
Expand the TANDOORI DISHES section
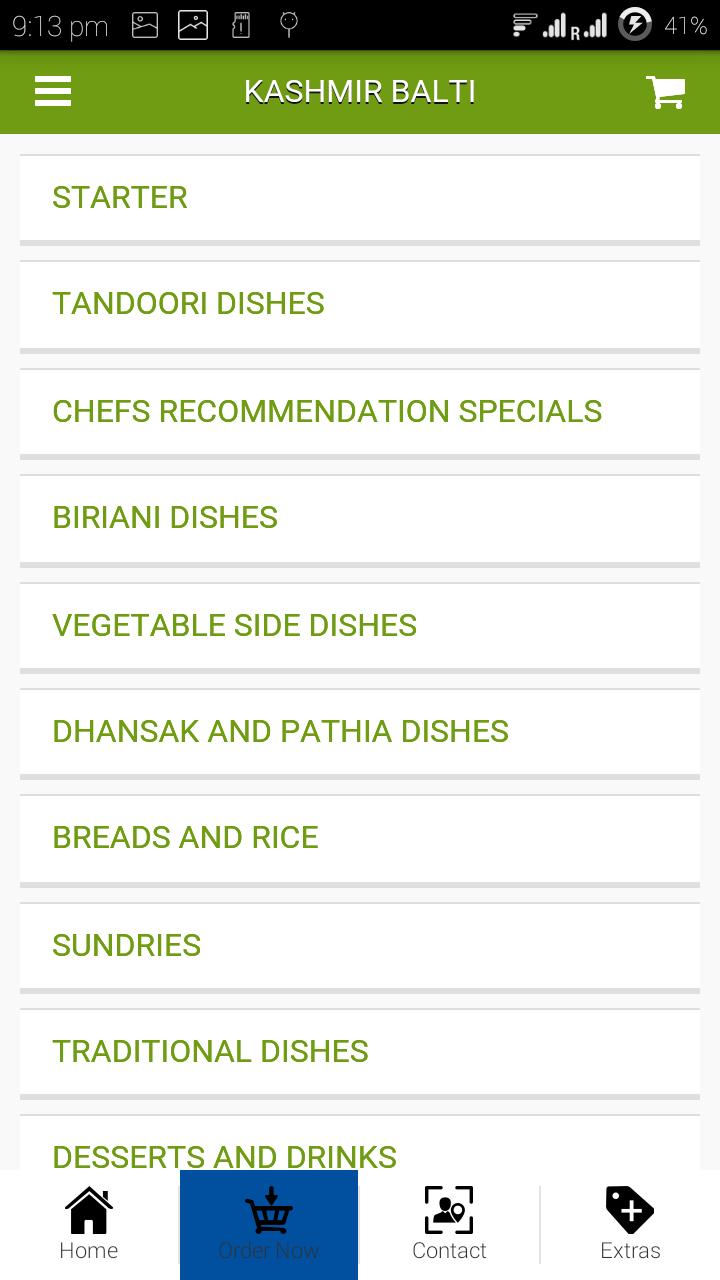360,303
